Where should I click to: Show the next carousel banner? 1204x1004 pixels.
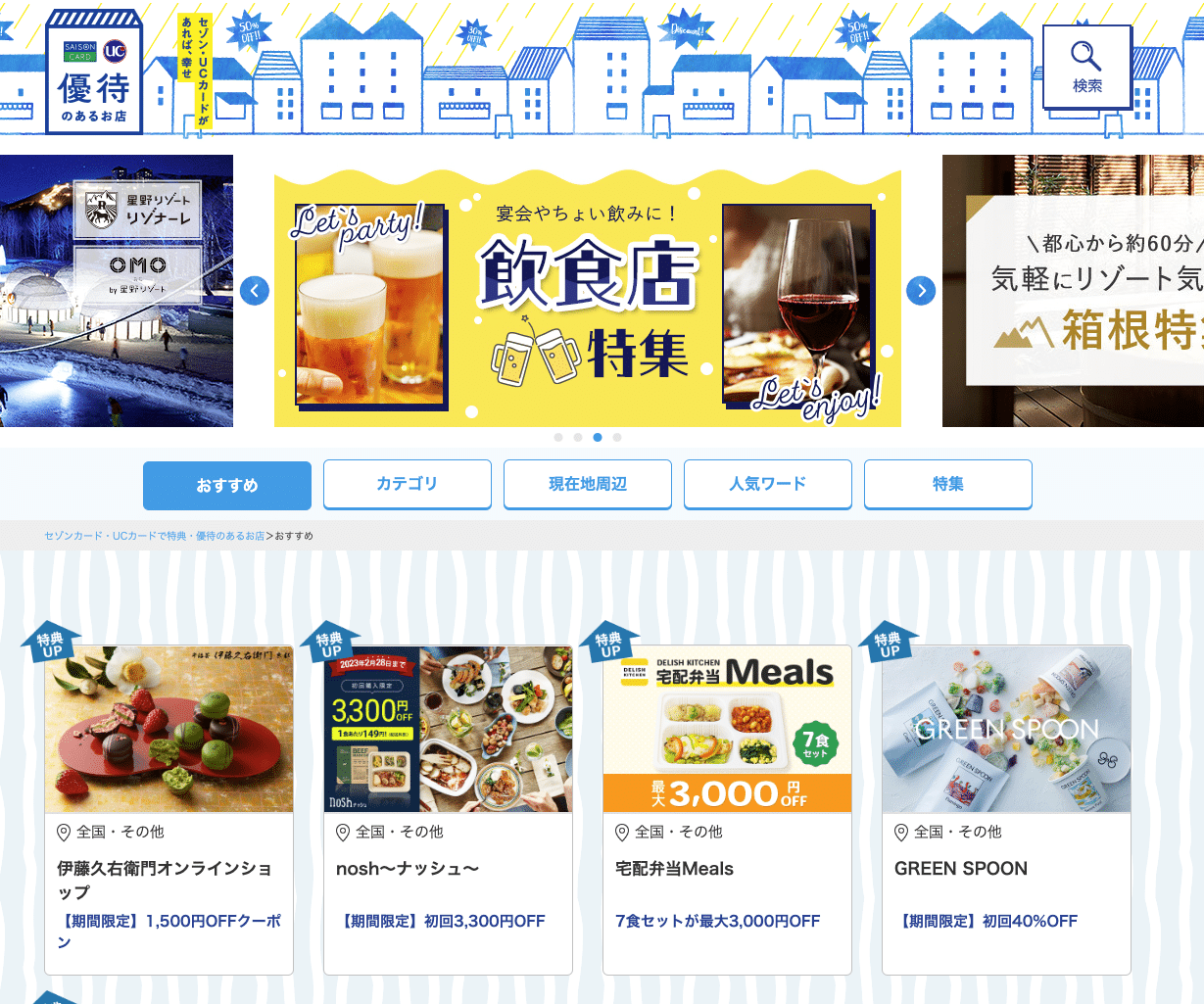921,291
